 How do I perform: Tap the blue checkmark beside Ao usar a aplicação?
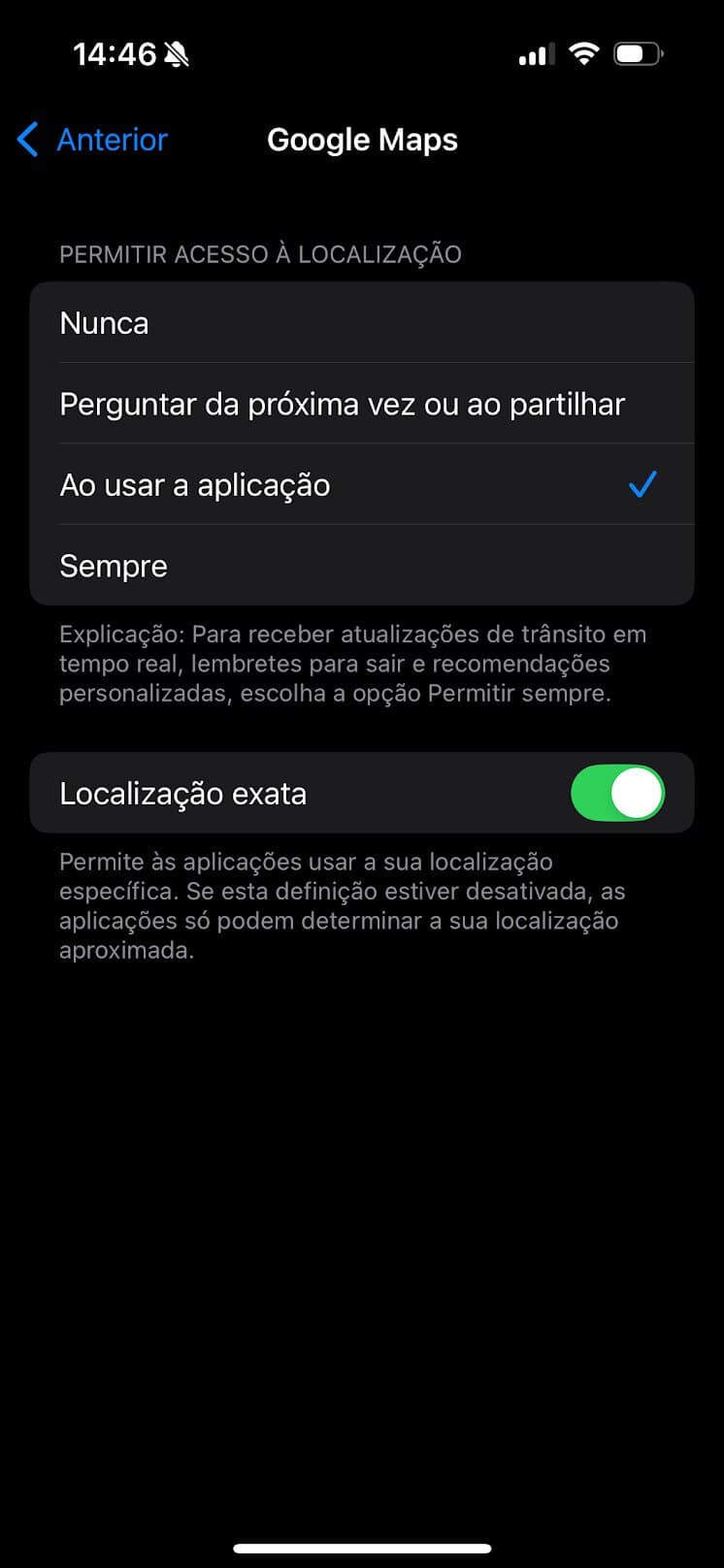(642, 485)
